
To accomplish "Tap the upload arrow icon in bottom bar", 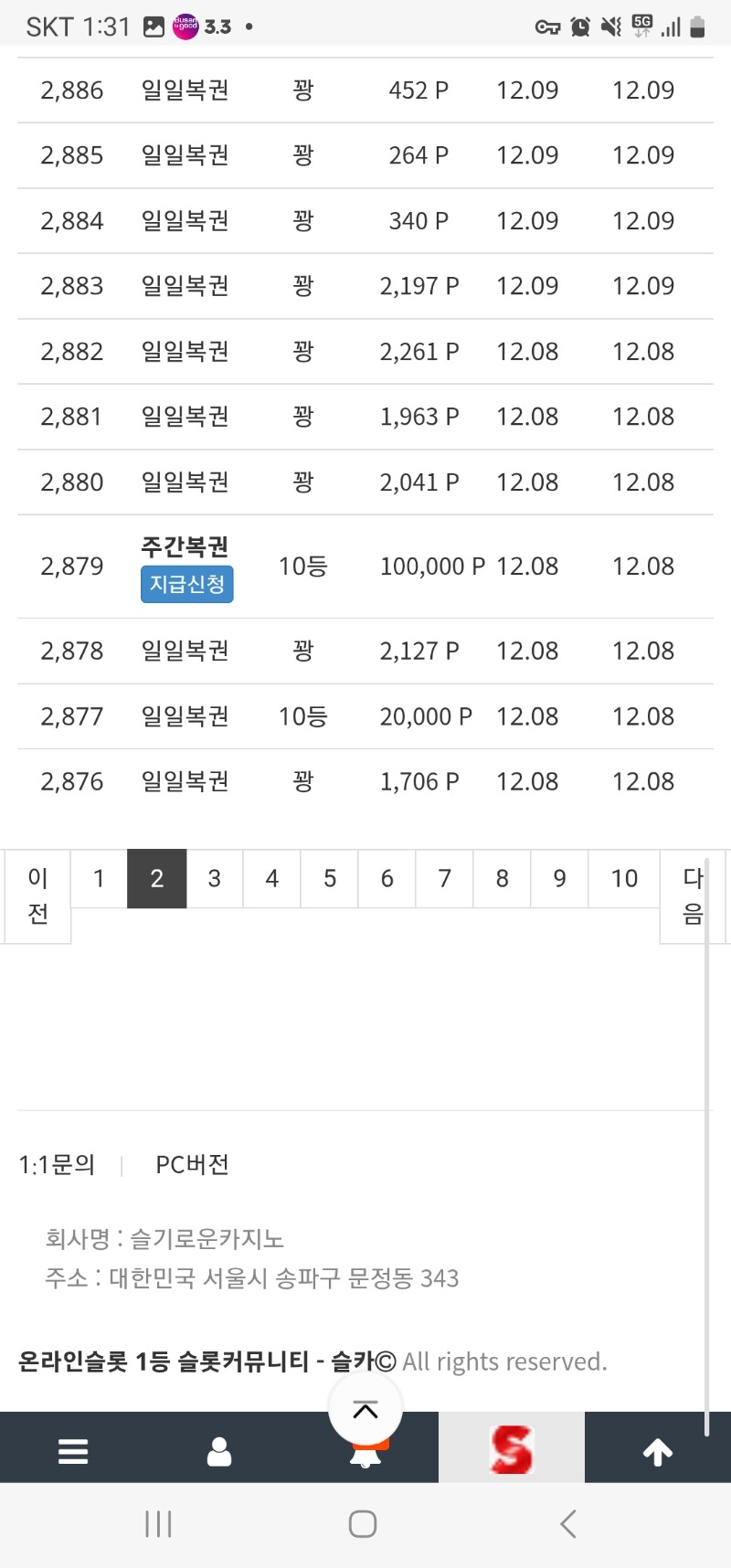I will (x=657, y=1449).
